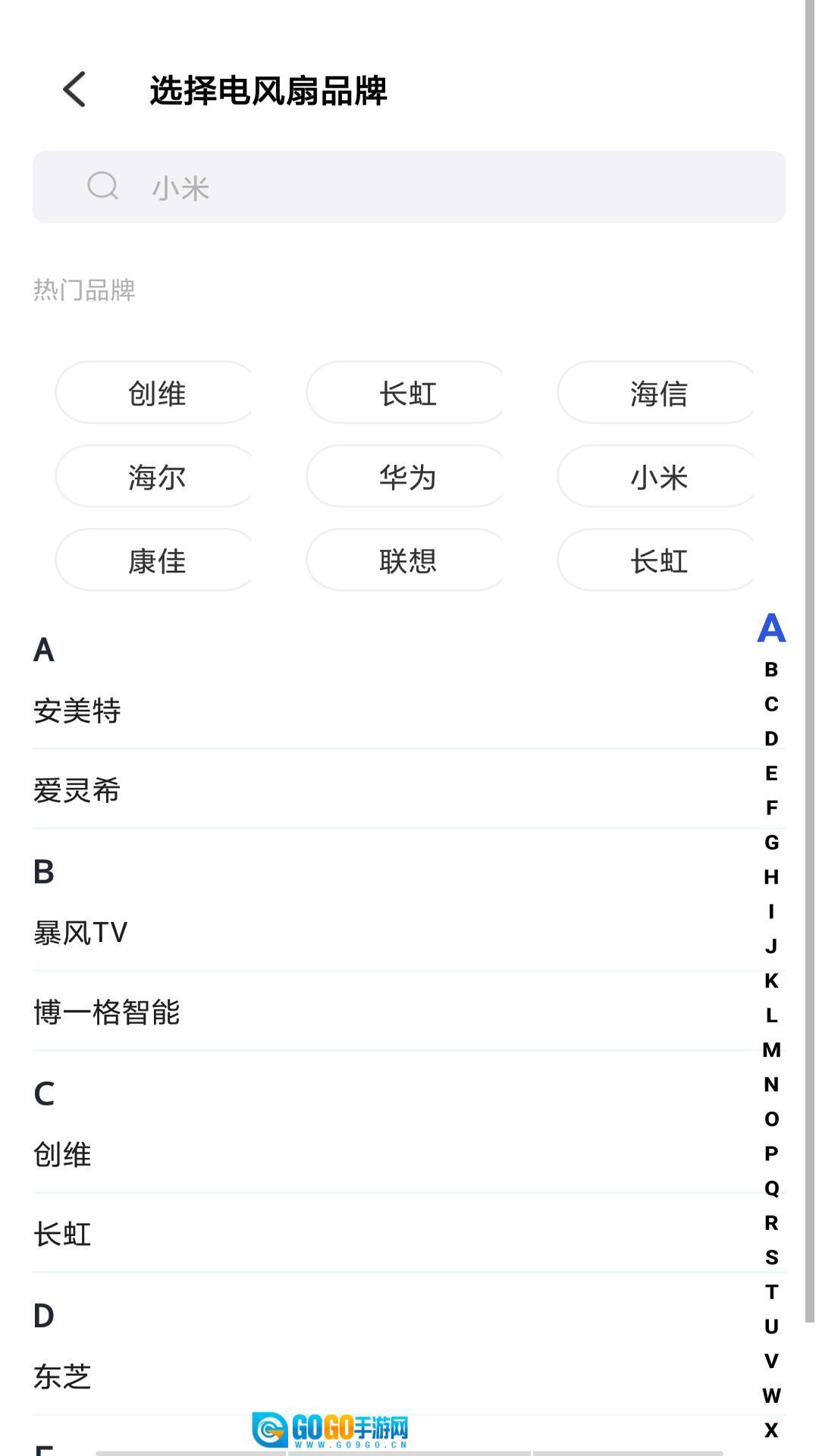Select 联想 from hot brands
The width and height of the screenshot is (819, 1456).
[x=405, y=560]
